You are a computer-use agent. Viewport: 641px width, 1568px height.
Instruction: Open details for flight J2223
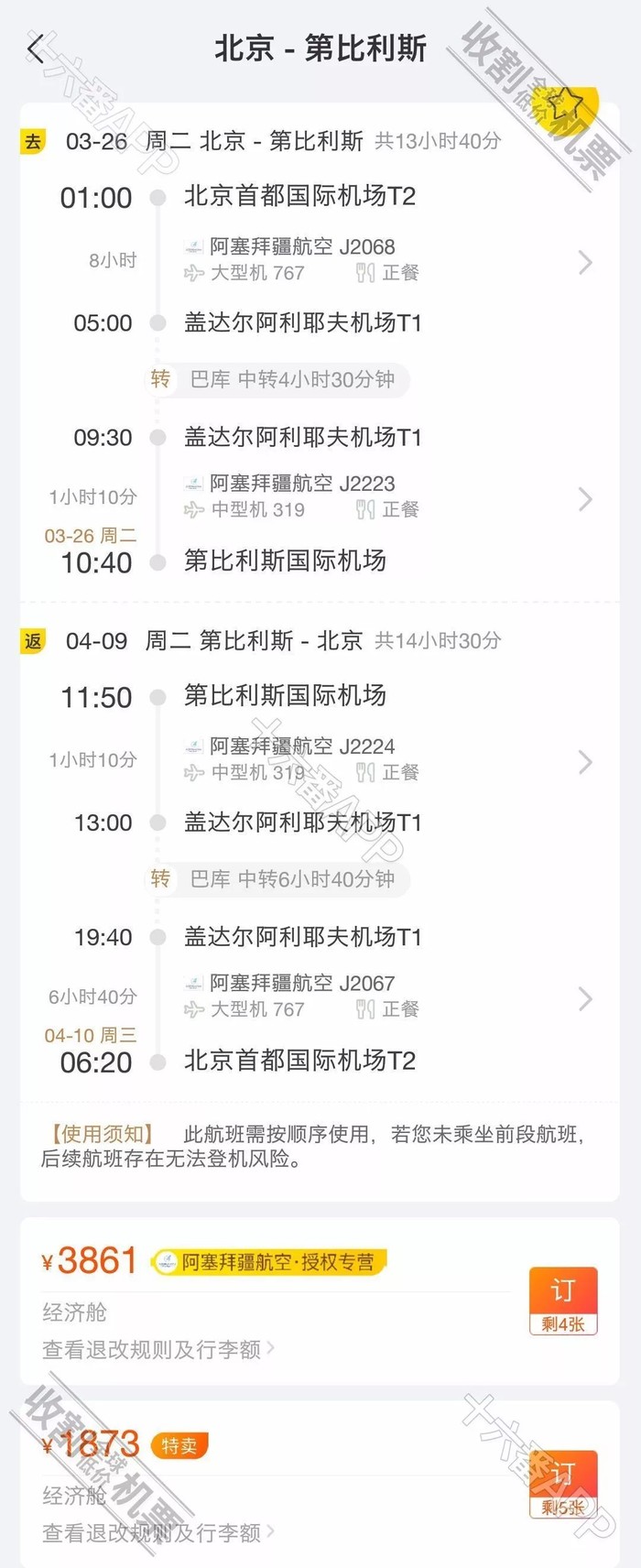tap(585, 499)
